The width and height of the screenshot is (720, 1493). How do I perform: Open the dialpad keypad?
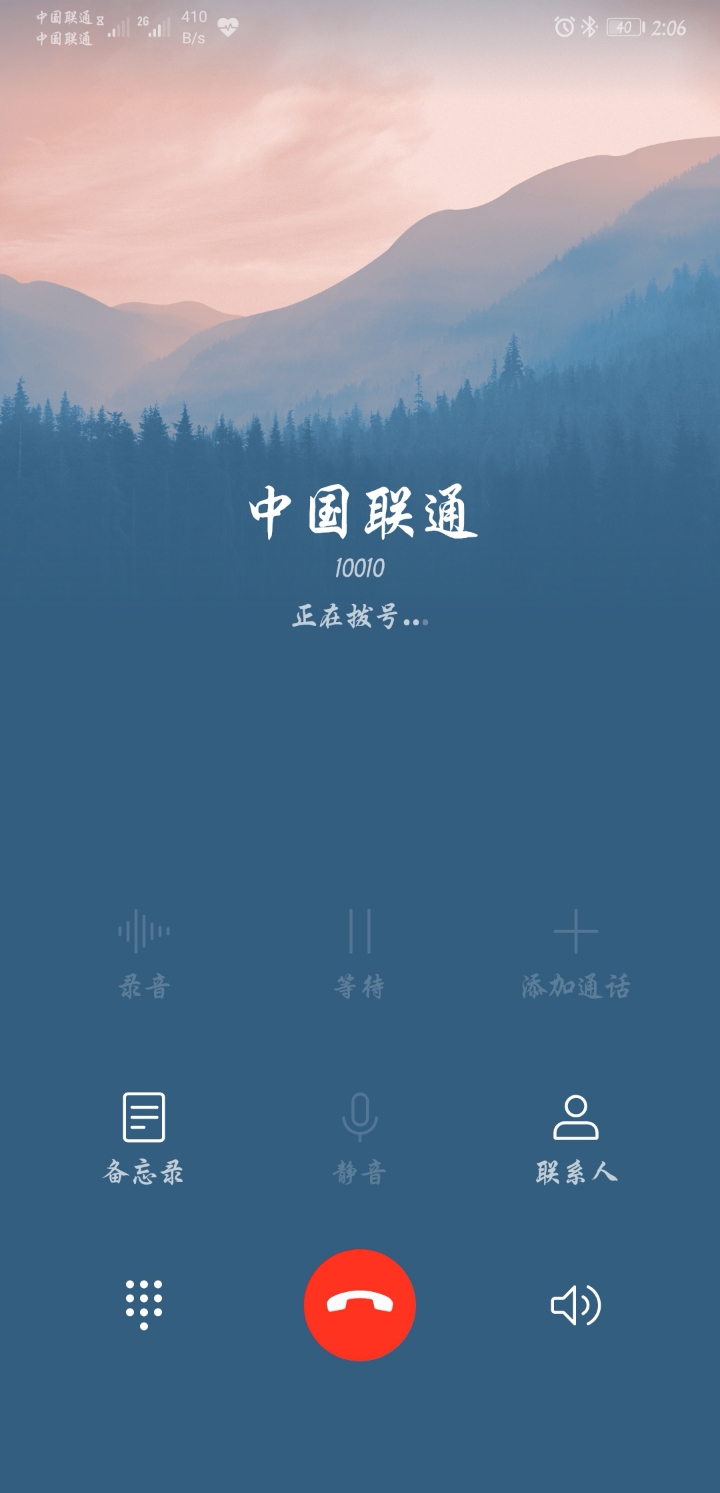(144, 1303)
